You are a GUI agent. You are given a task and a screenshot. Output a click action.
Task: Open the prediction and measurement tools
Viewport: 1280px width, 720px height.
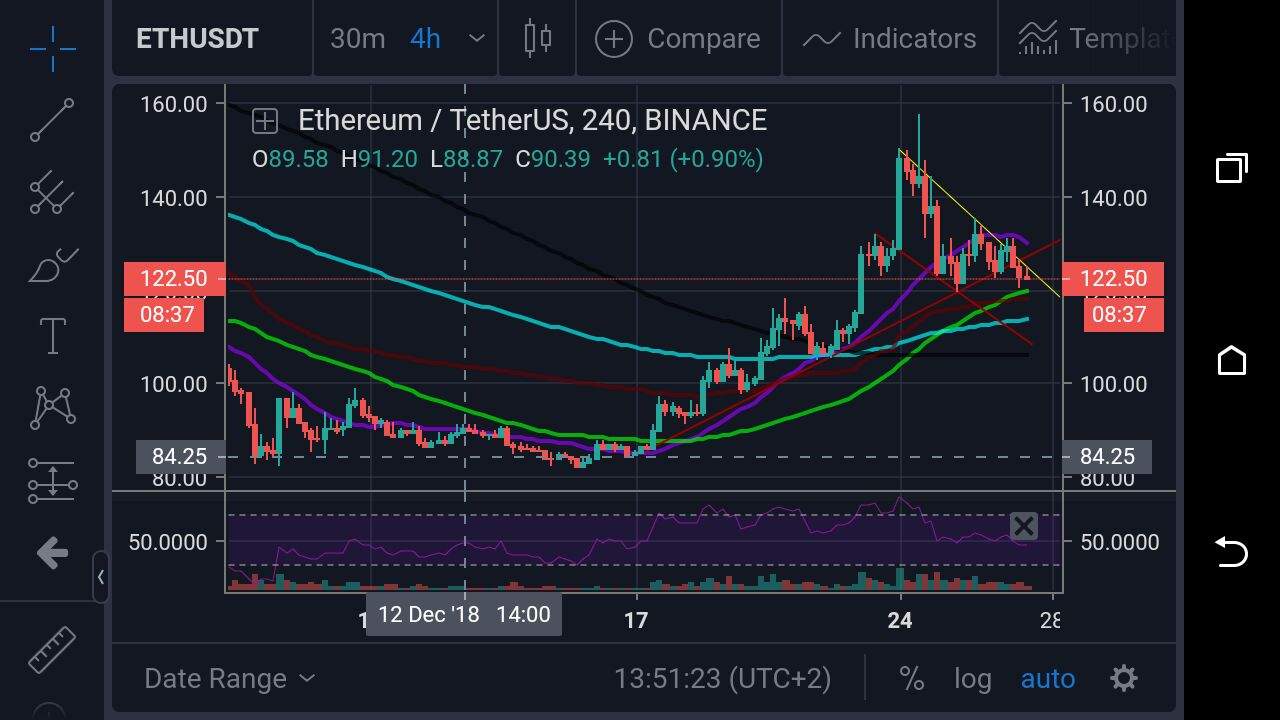click(x=52, y=481)
